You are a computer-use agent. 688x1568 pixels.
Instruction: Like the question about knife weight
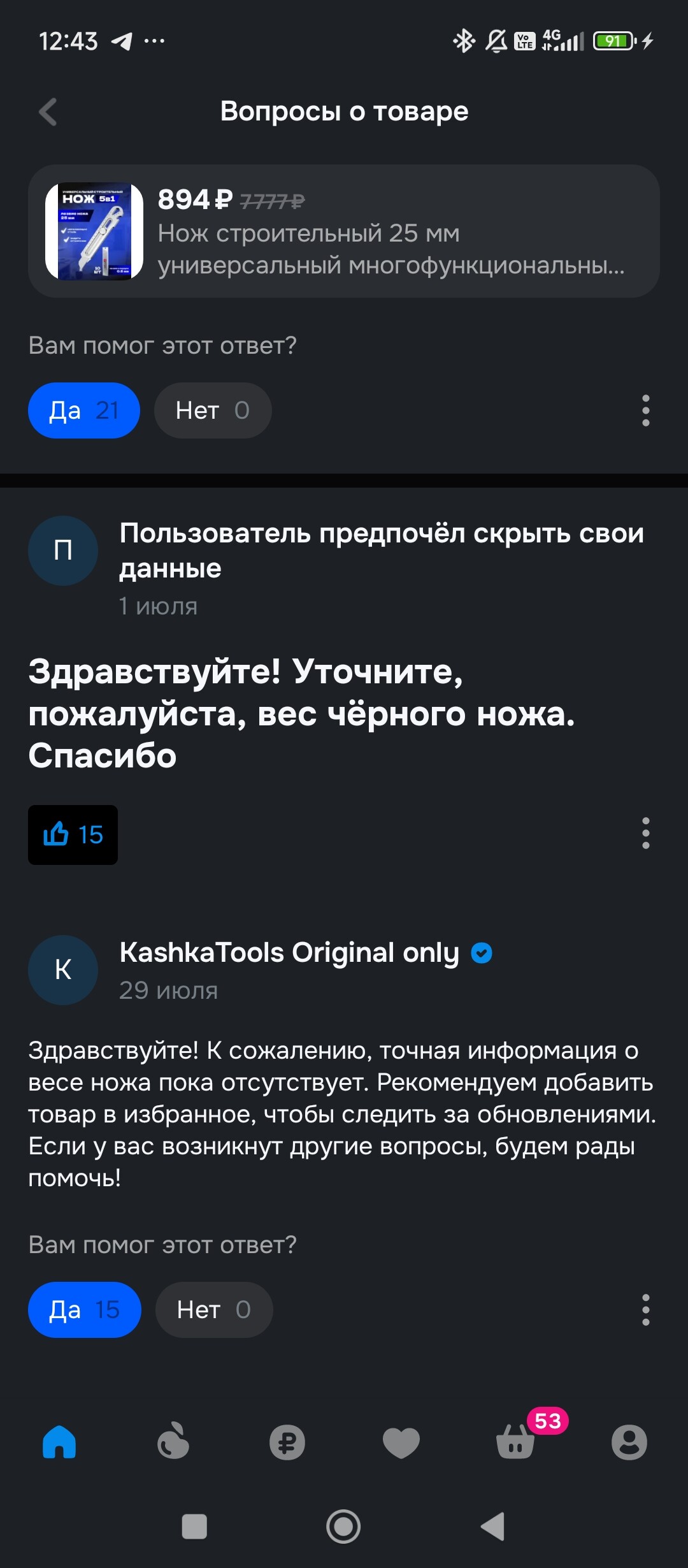(73, 834)
